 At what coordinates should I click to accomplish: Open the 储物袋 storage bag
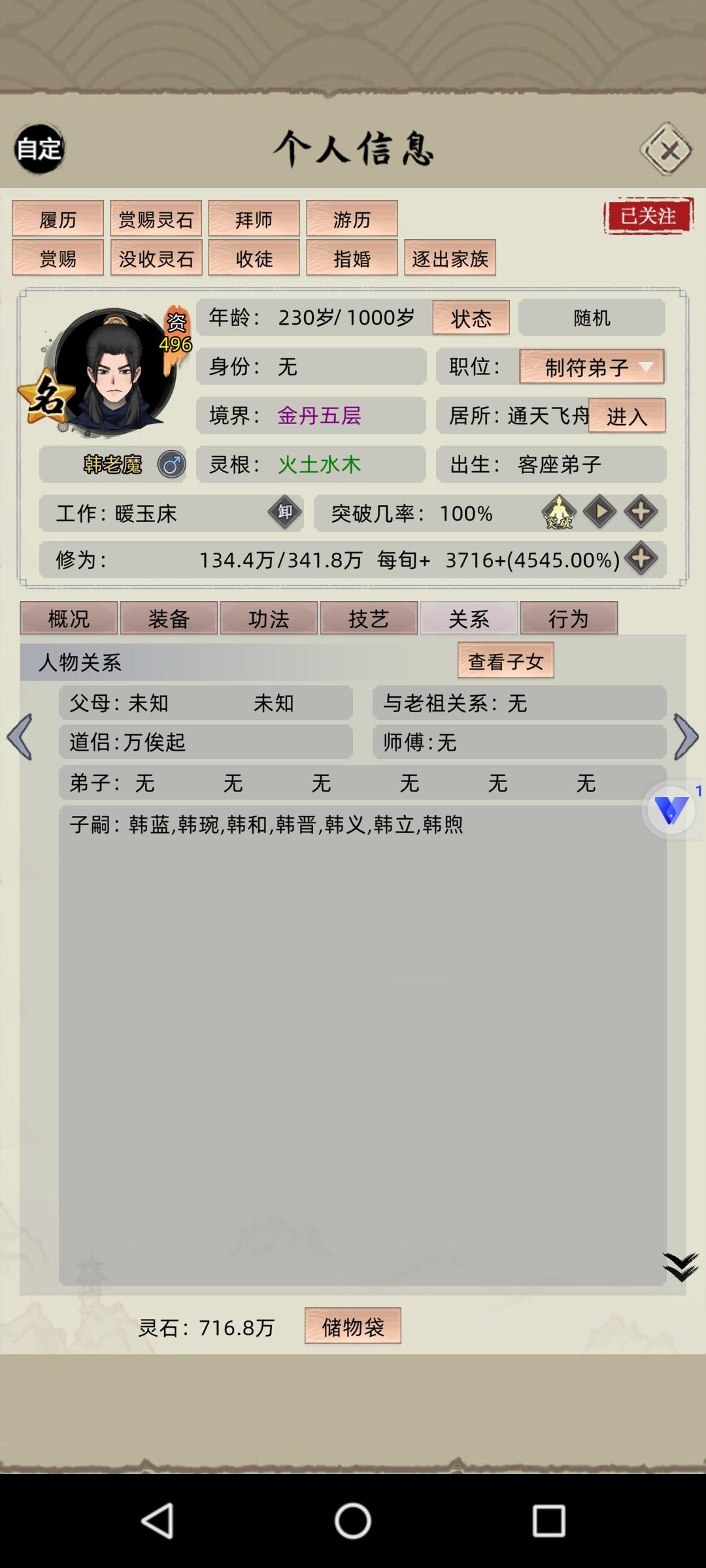pos(352,1328)
